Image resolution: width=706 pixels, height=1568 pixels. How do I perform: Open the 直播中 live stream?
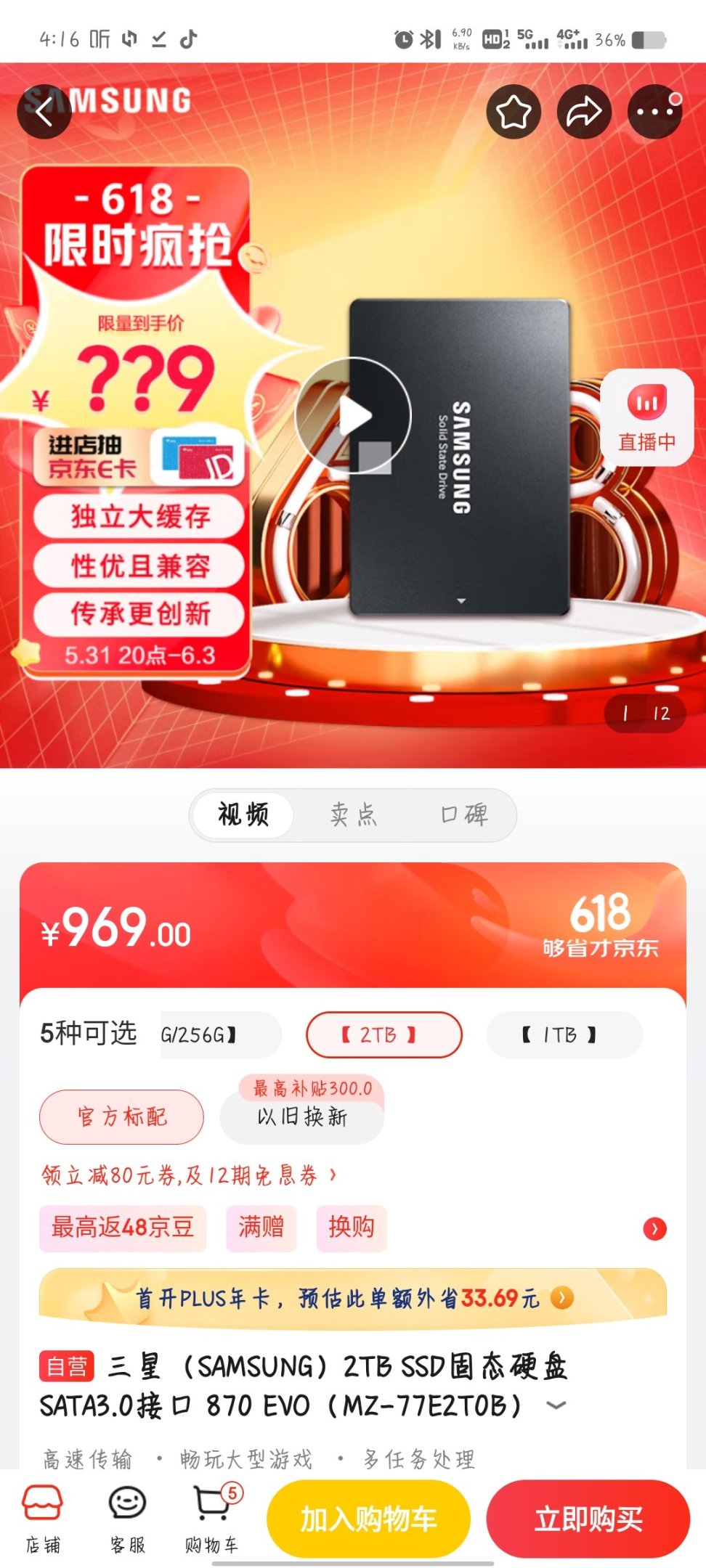[646, 417]
